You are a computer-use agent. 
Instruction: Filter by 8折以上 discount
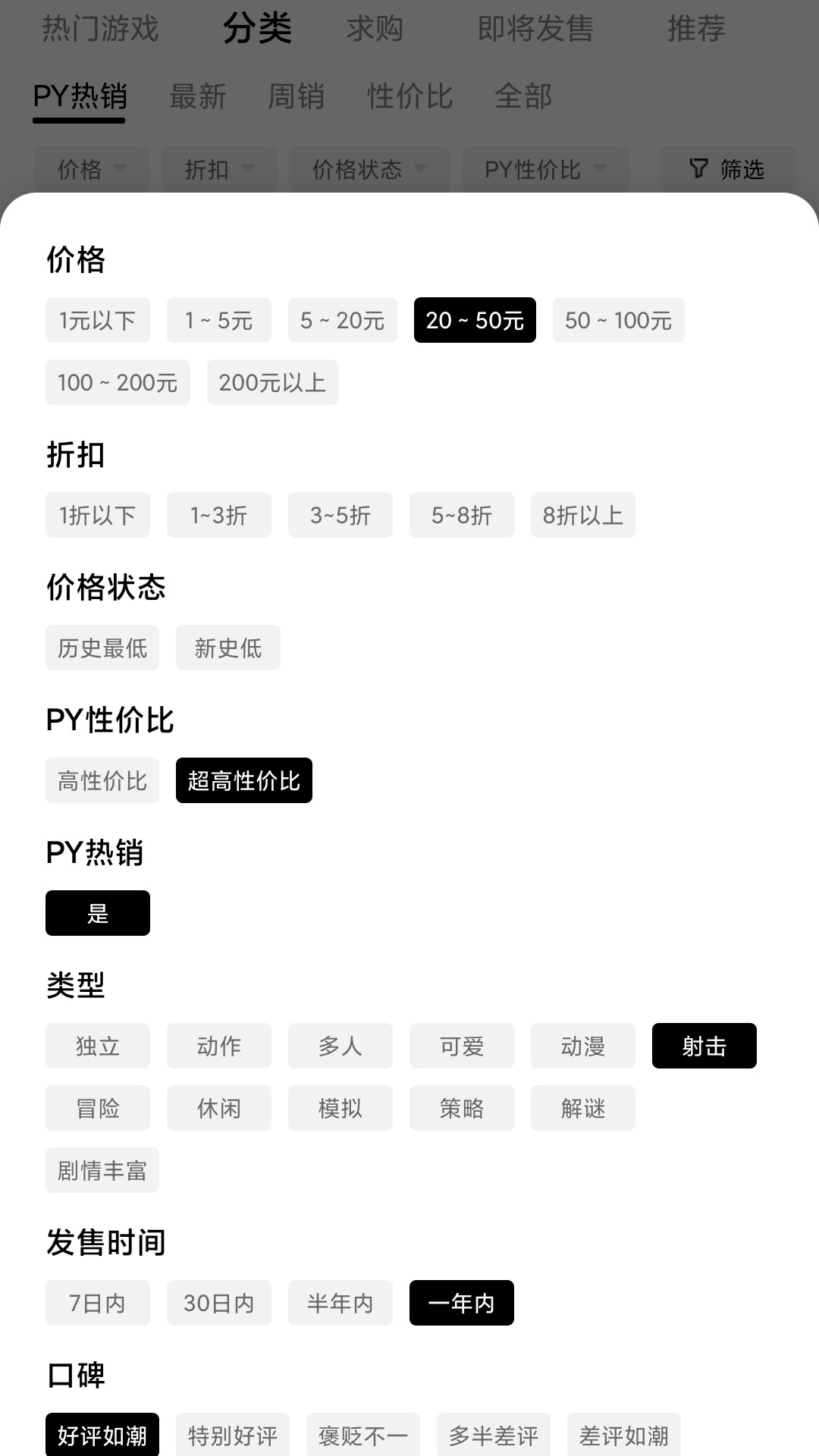[x=582, y=516]
